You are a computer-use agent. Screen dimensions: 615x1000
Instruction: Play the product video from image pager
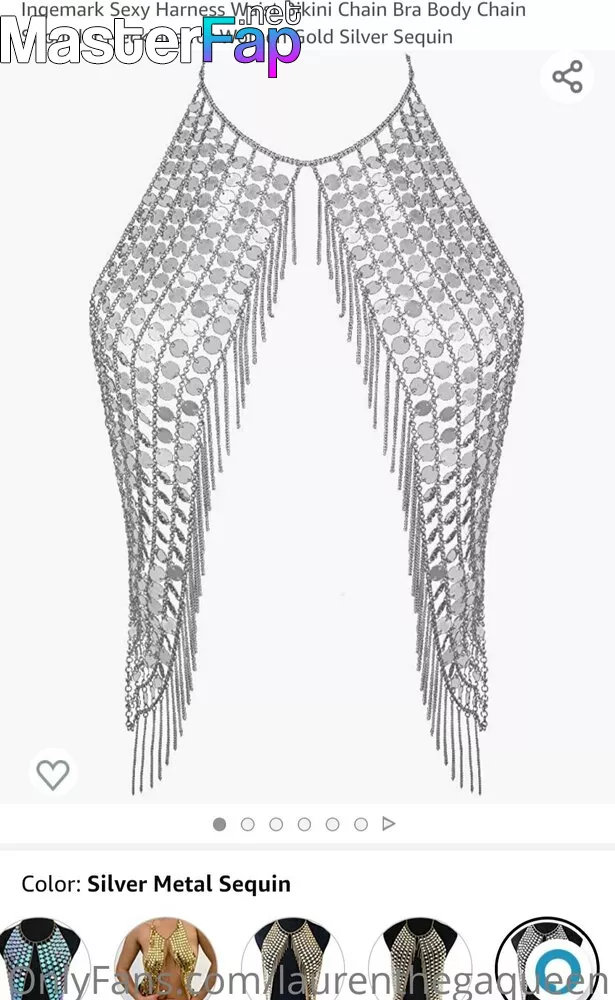tap(389, 824)
